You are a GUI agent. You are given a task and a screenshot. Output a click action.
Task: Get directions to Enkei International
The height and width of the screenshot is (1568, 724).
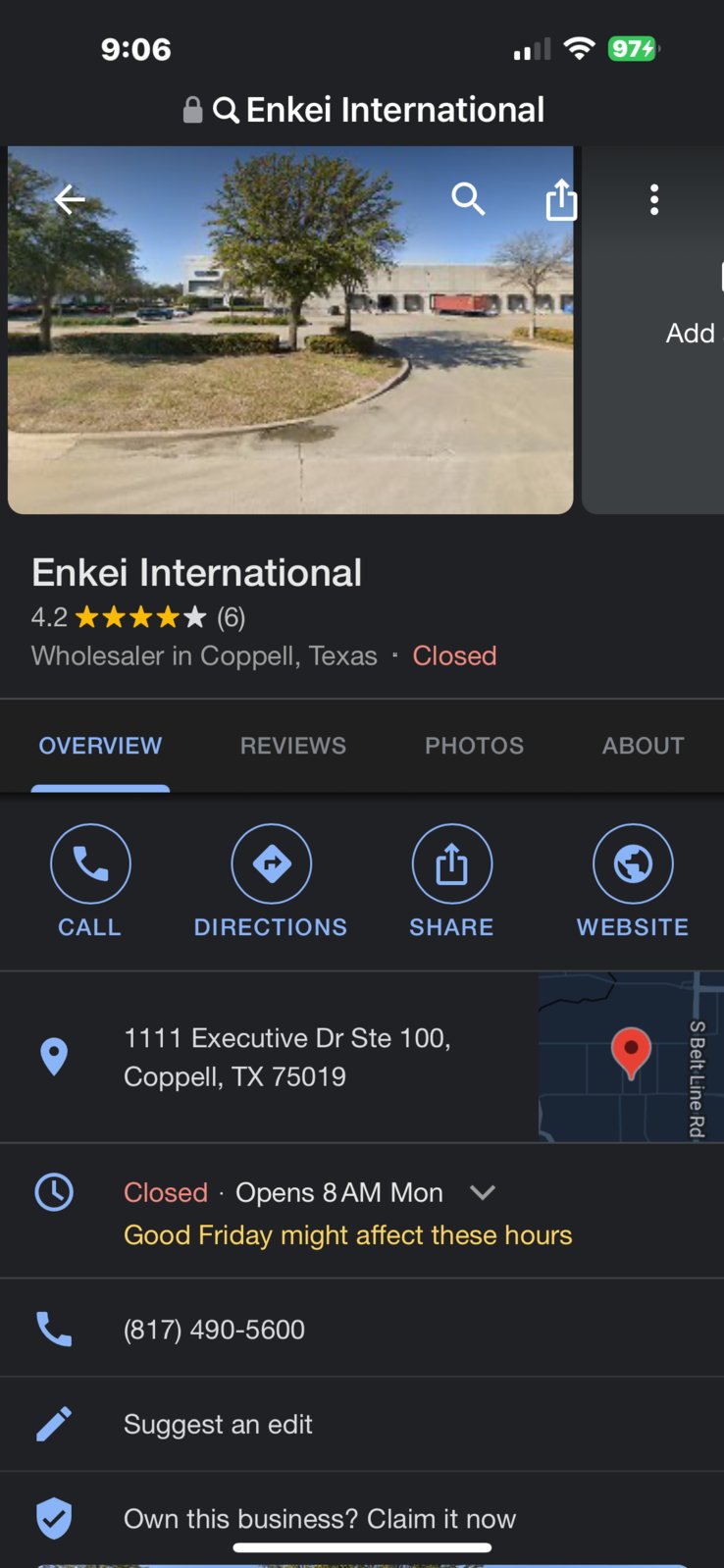pos(271,880)
